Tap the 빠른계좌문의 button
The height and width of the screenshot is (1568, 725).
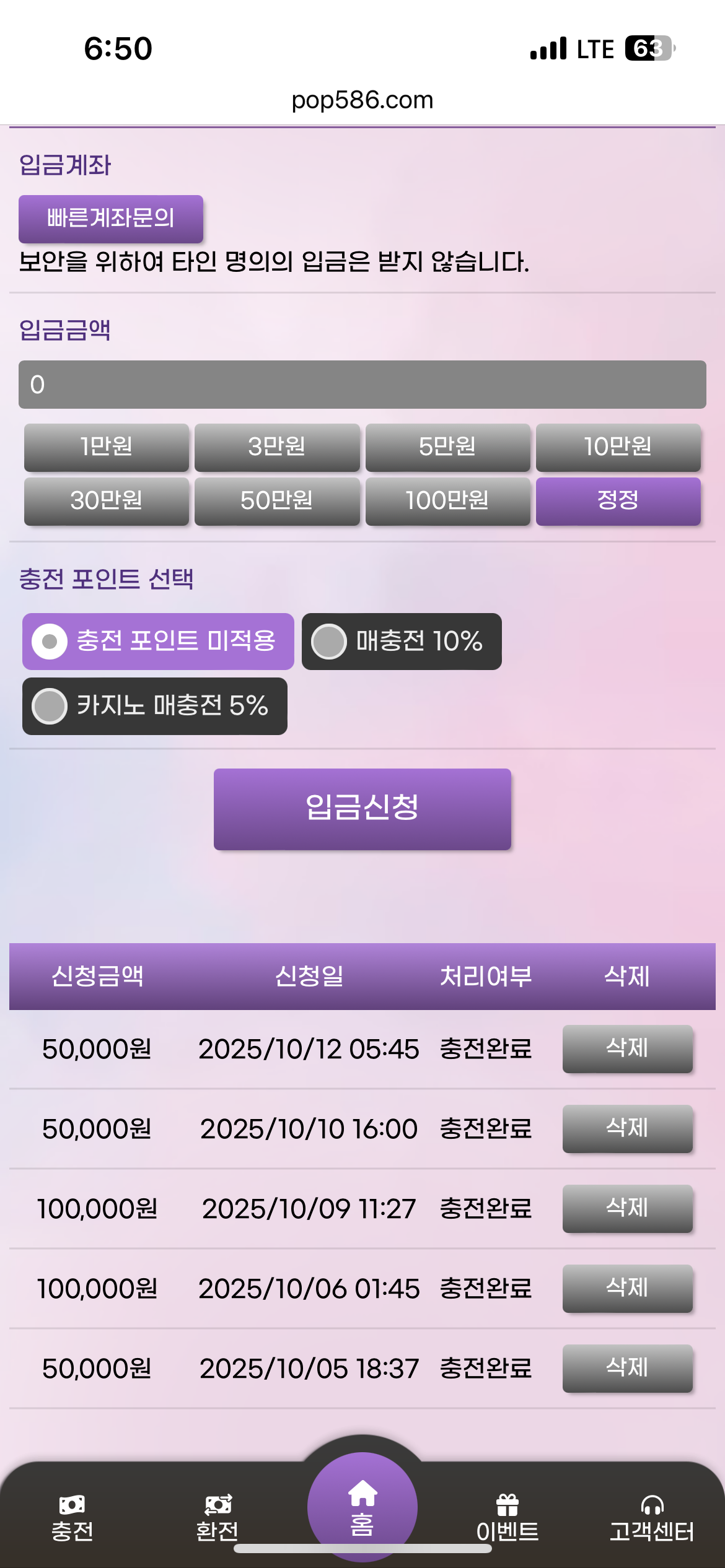coord(110,219)
